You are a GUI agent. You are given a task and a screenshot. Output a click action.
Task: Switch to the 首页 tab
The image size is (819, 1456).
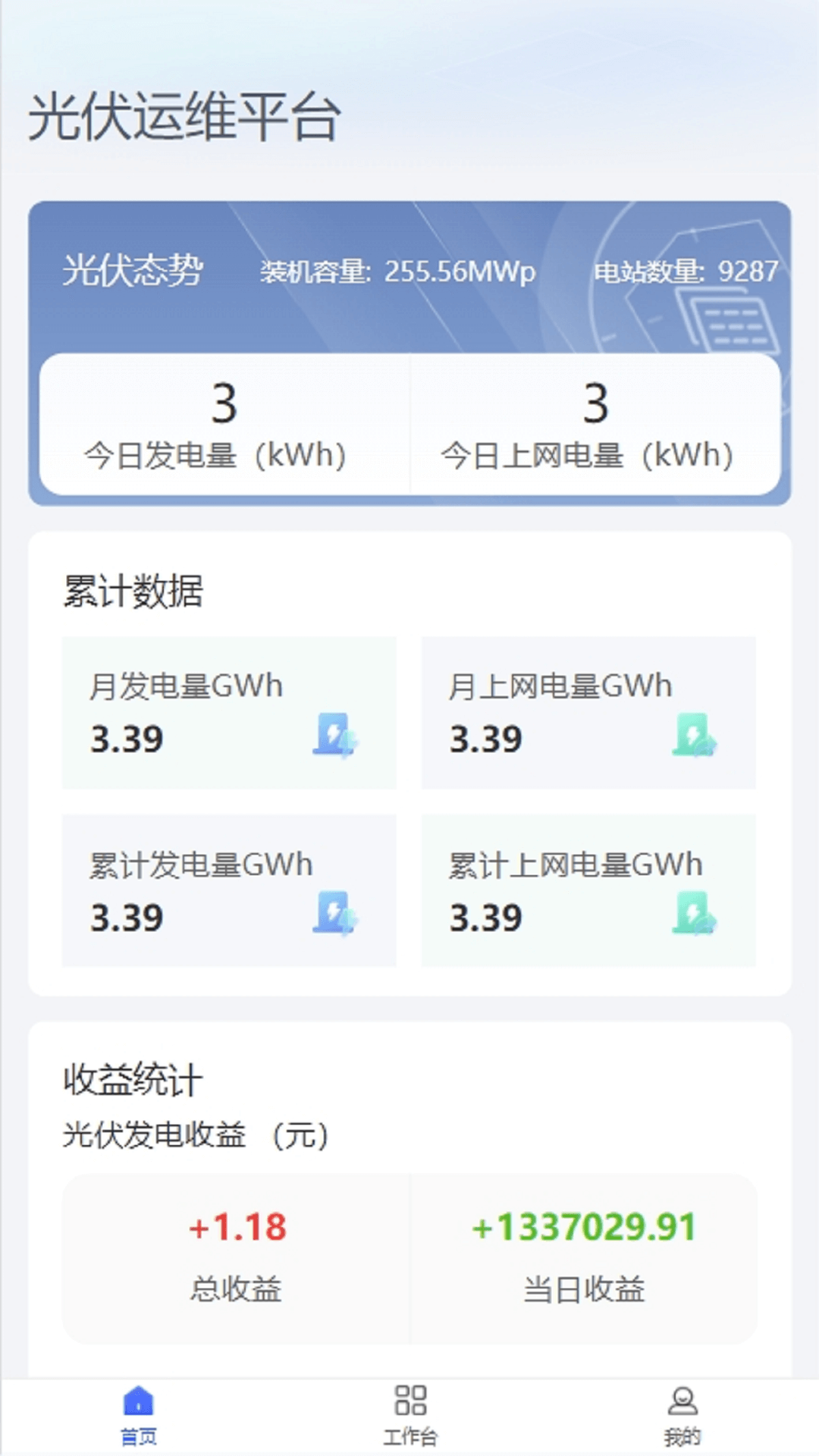138,1416
